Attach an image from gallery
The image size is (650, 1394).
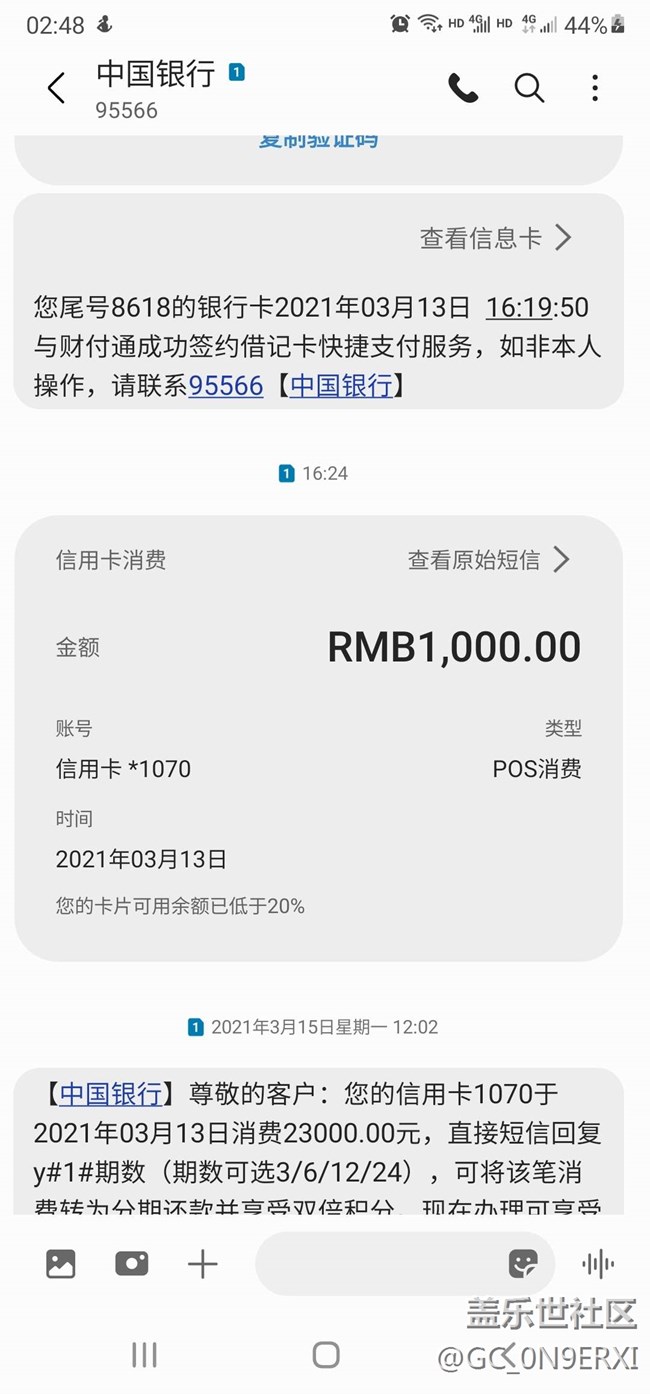click(61, 1264)
